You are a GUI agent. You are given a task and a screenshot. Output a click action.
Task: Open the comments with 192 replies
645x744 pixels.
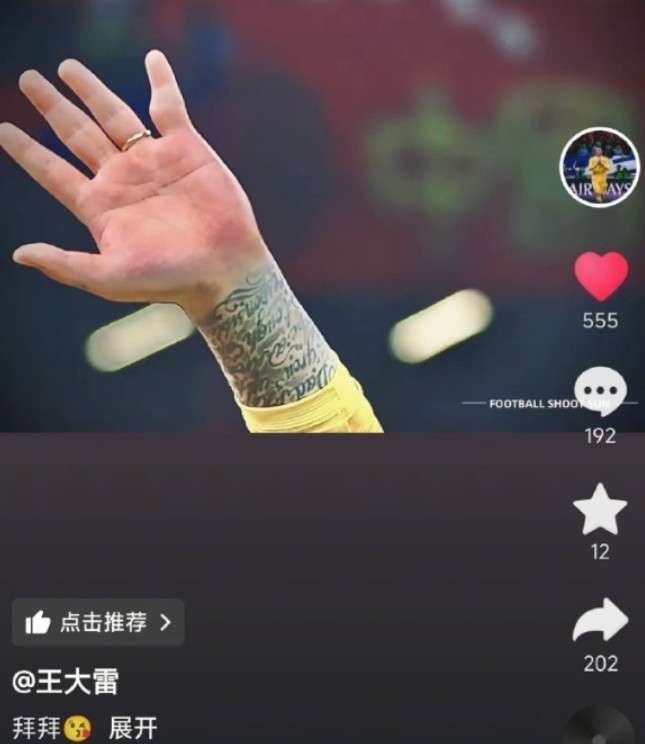click(x=600, y=391)
